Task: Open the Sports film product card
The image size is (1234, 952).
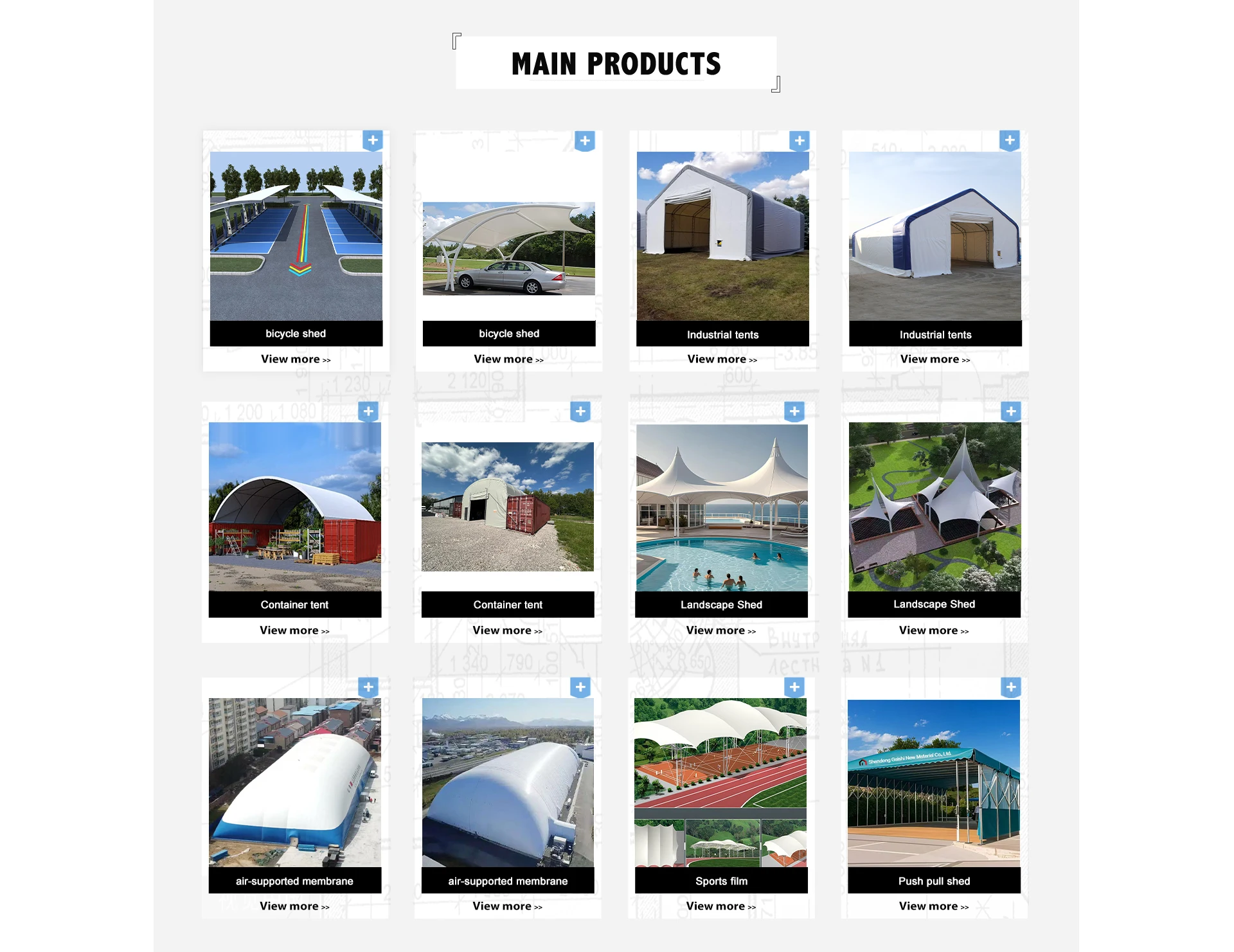Action: click(x=721, y=798)
